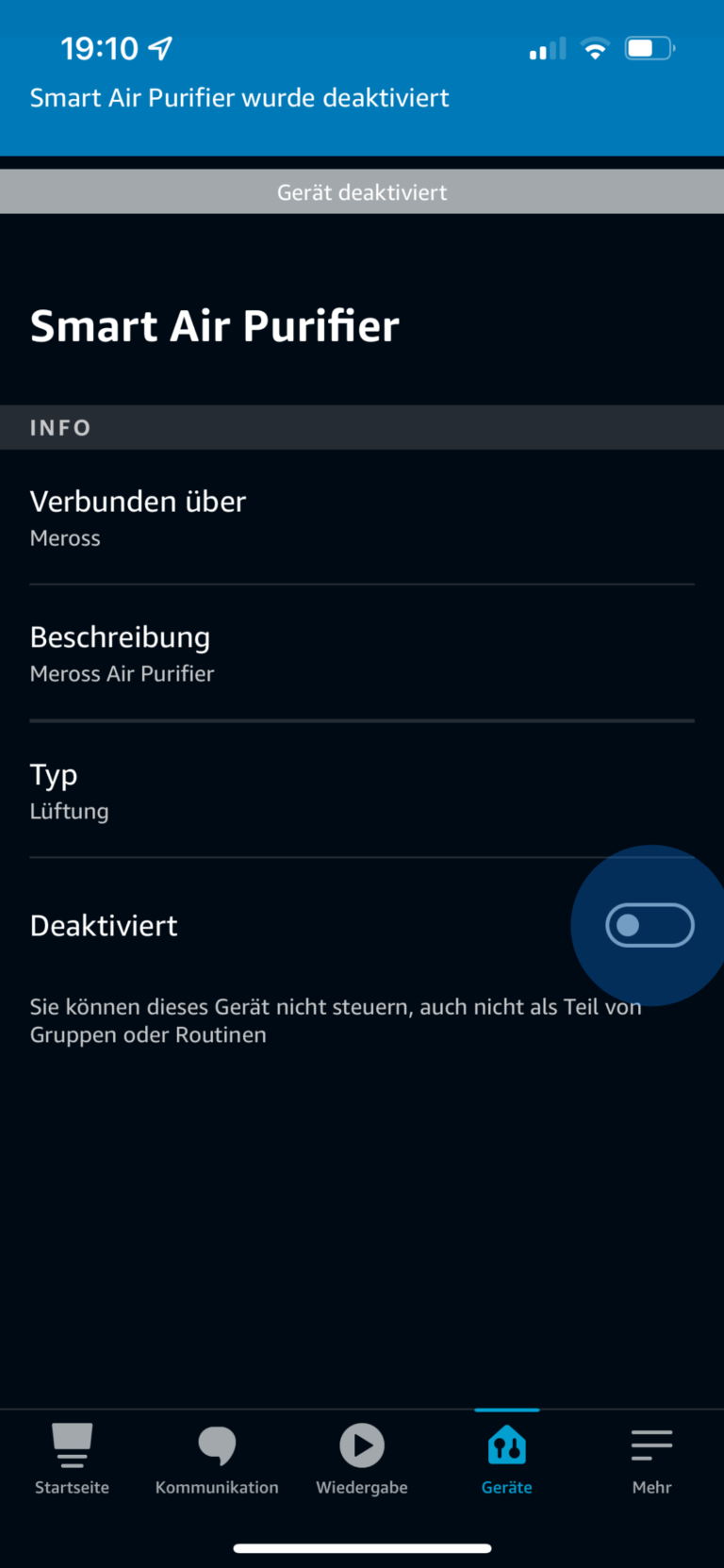
Task: Tap the Mehr menu icon
Action: click(x=651, y=1444)
